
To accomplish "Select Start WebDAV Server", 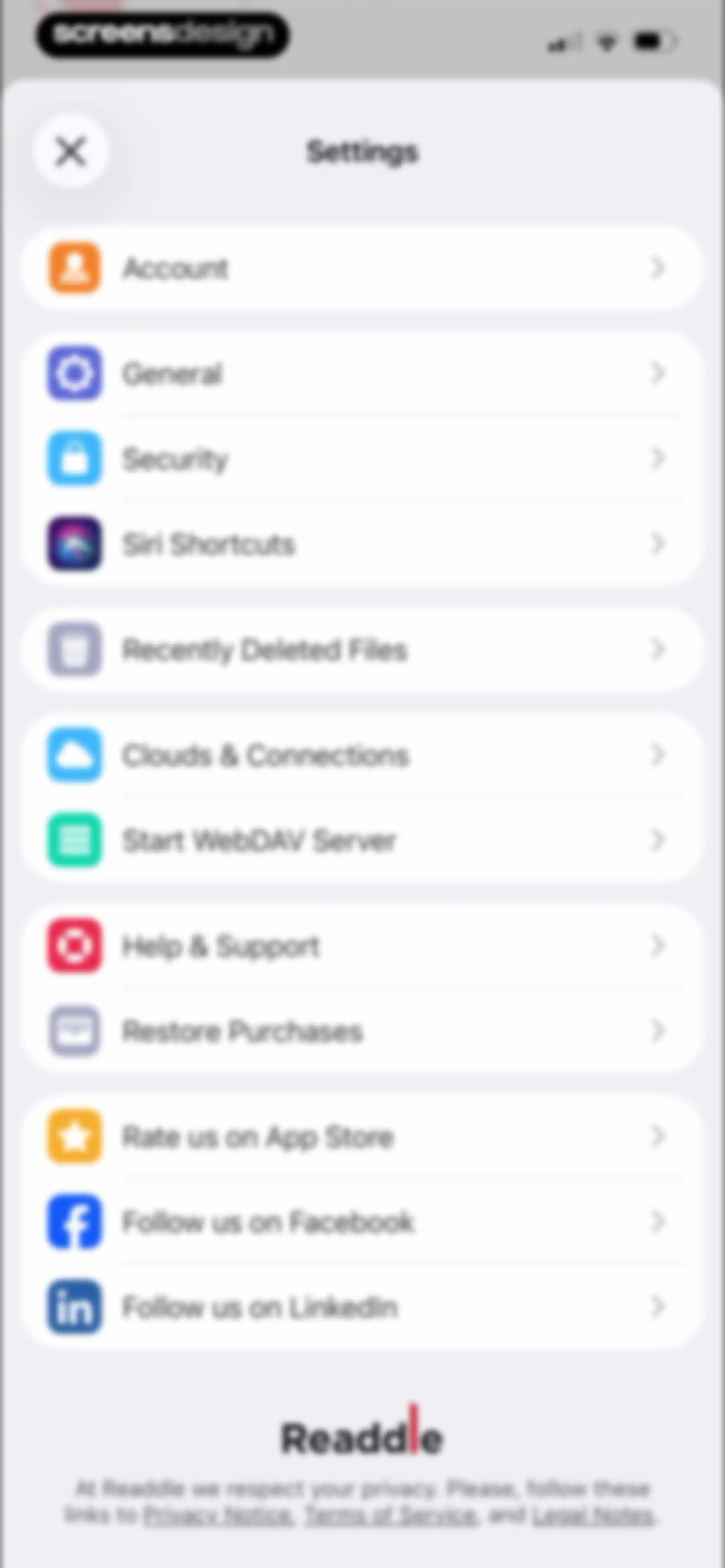I will [363, 840].
